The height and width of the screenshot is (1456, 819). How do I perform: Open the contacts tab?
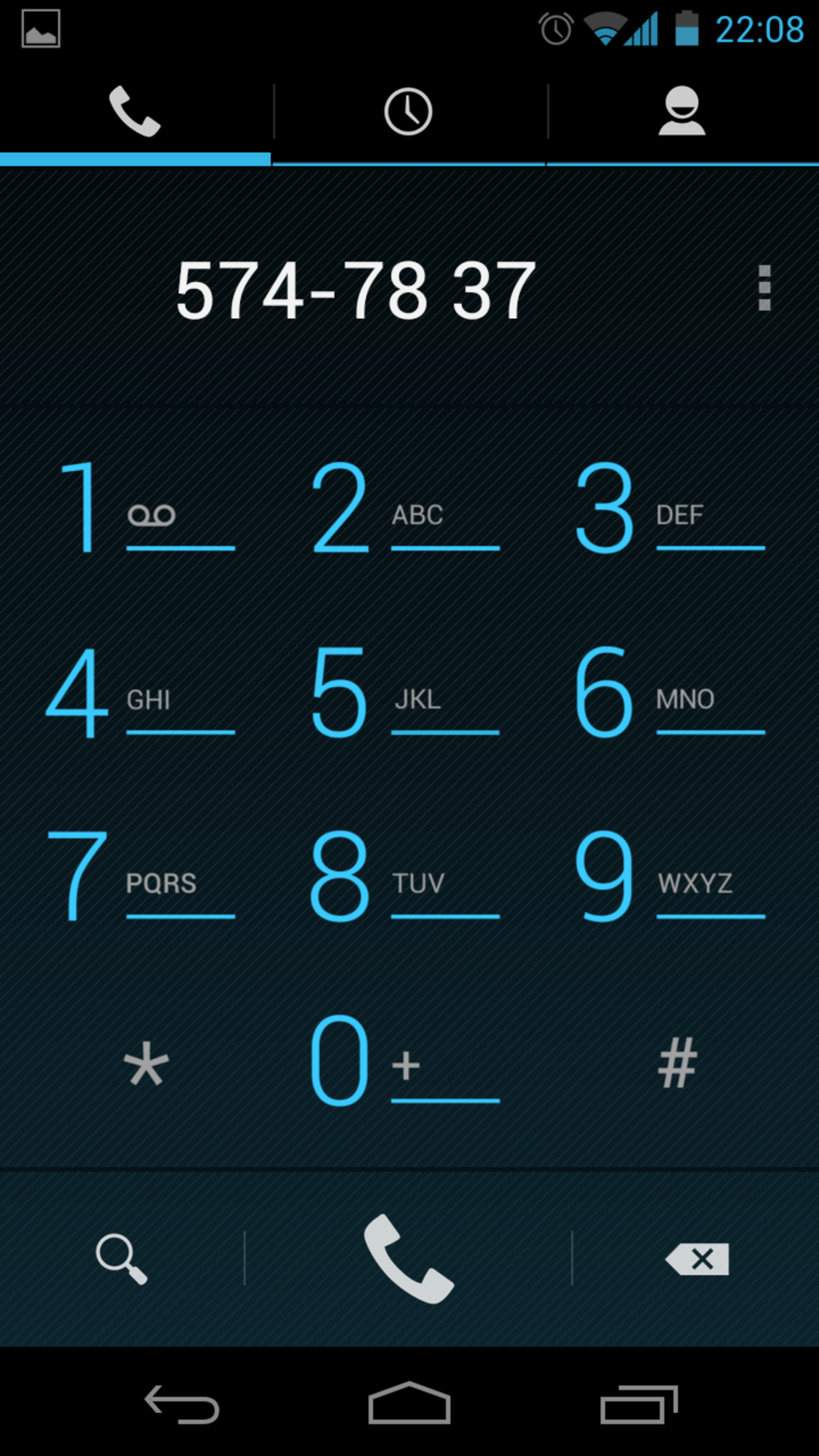click(682, 112)
